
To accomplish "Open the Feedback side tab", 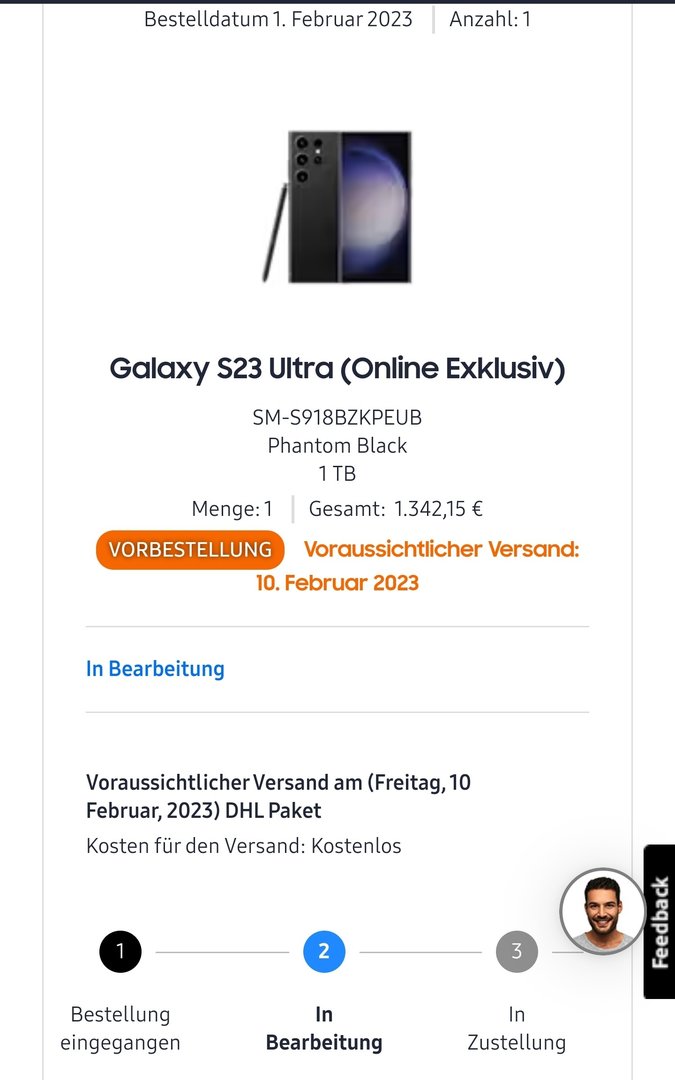I will (659, 921).
